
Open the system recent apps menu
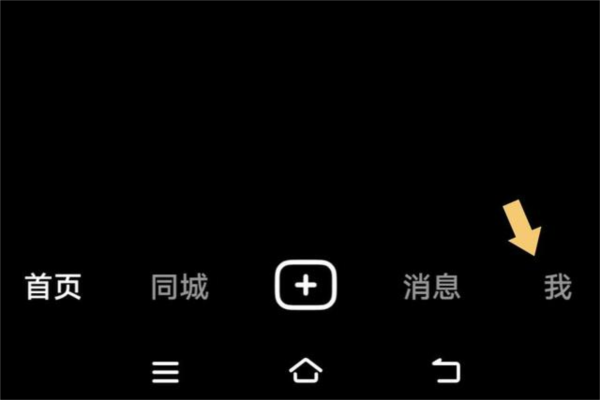pos(166,373)
